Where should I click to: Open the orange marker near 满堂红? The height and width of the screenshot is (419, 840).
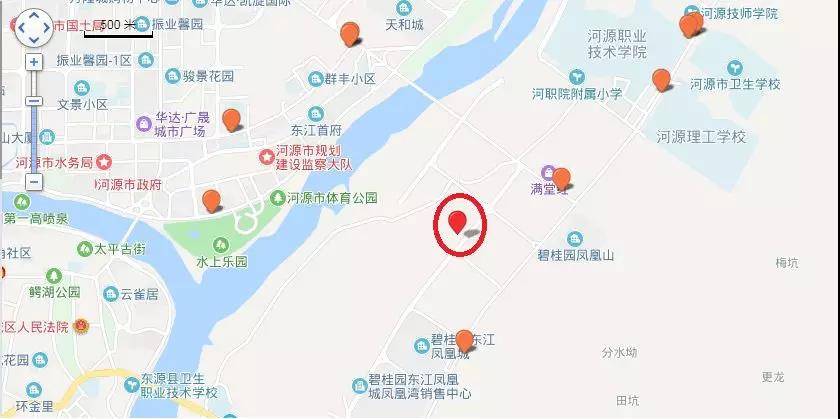(x=562, y=179)
